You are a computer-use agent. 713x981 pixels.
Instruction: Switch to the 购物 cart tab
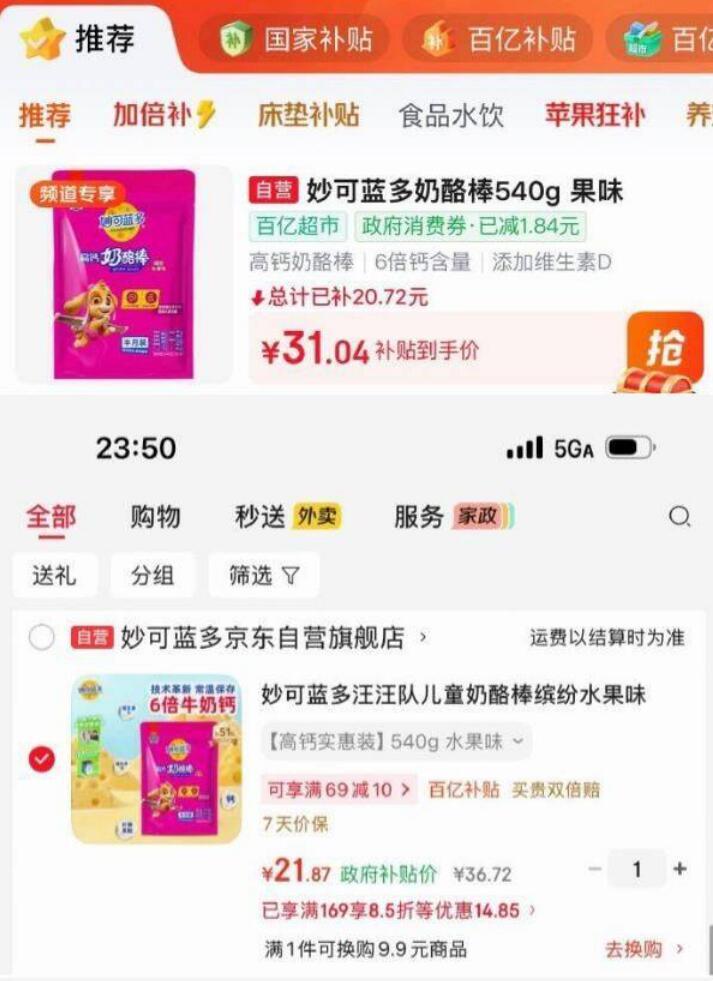(155, 517)
